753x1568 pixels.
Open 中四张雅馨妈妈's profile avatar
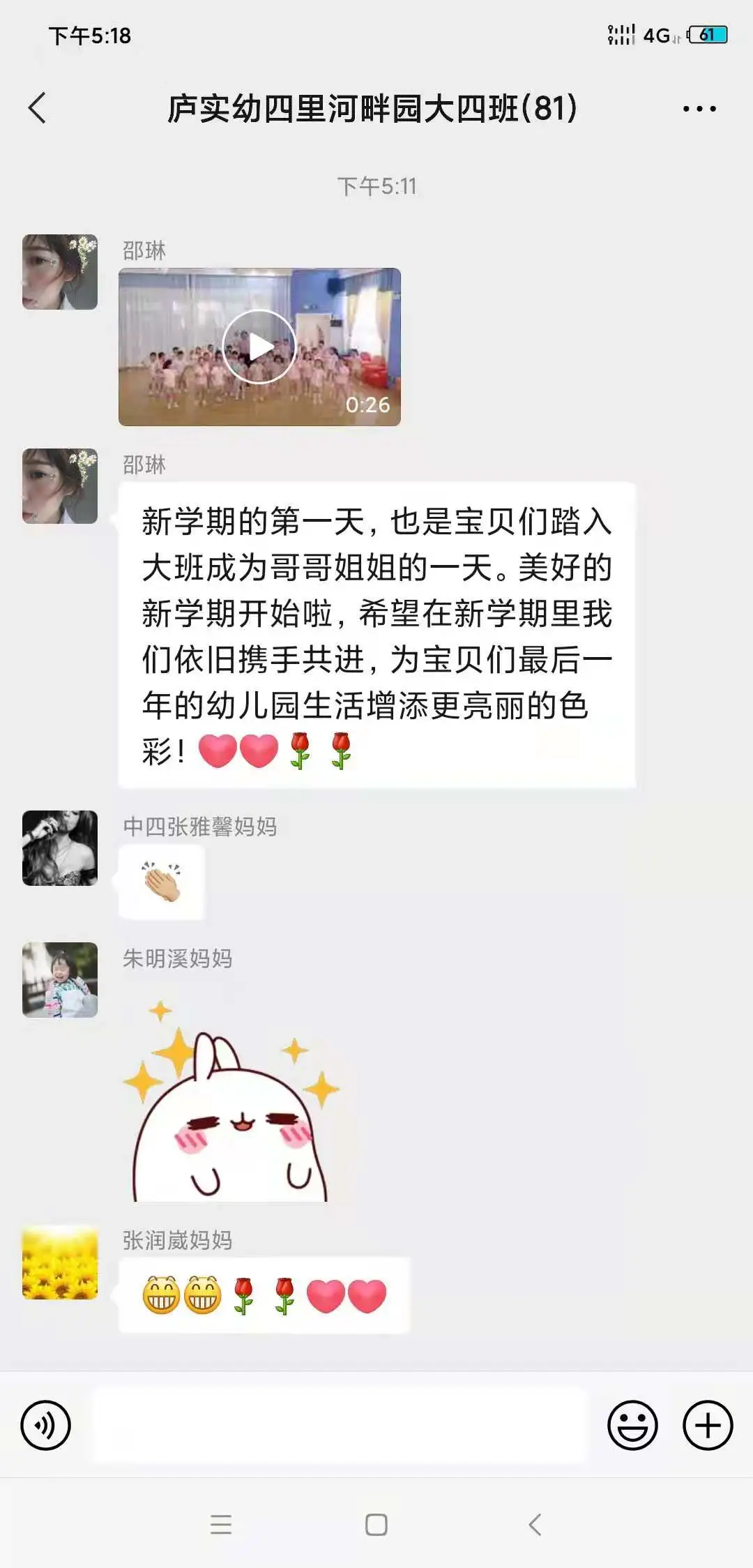(x=60, y=848)
